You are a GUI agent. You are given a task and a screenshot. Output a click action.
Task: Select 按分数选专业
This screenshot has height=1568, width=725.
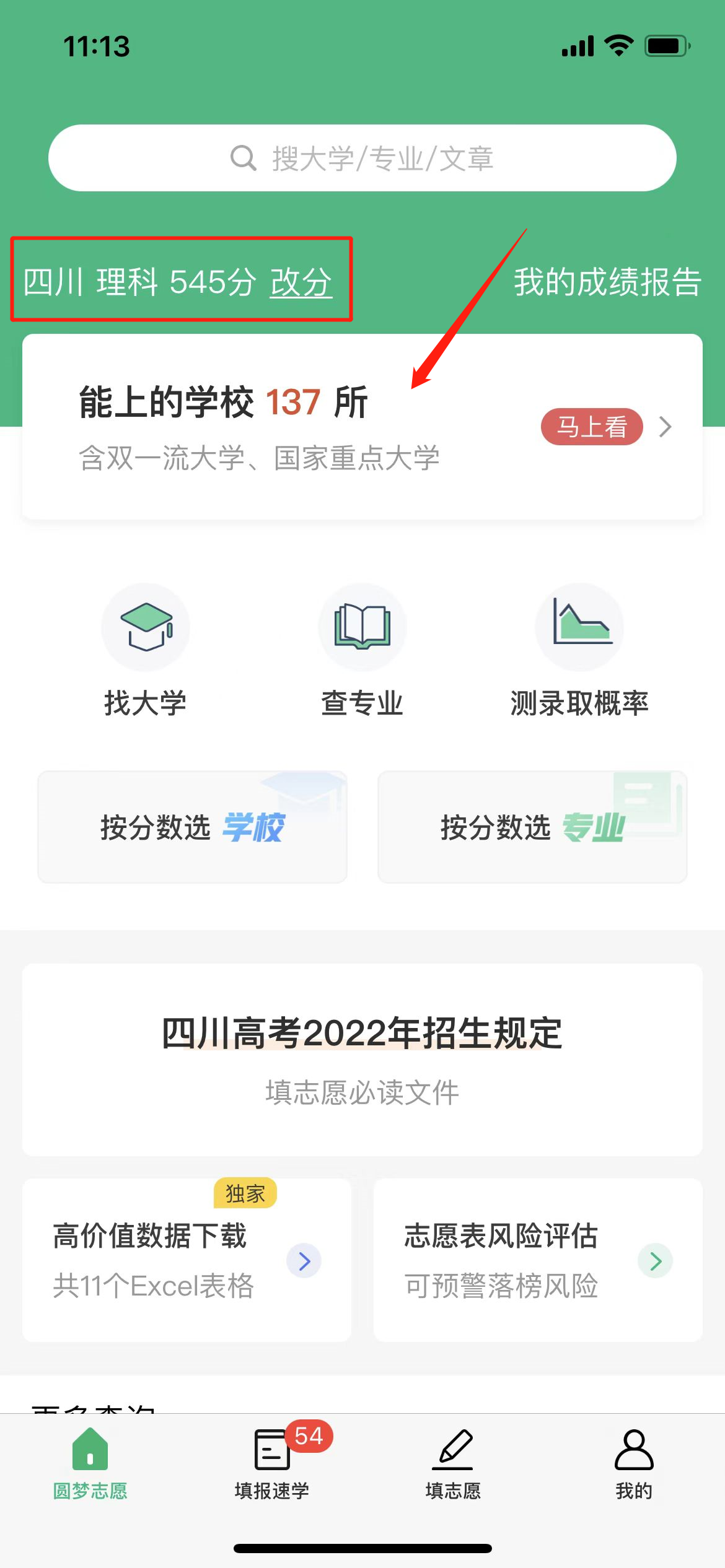point(532,827)
